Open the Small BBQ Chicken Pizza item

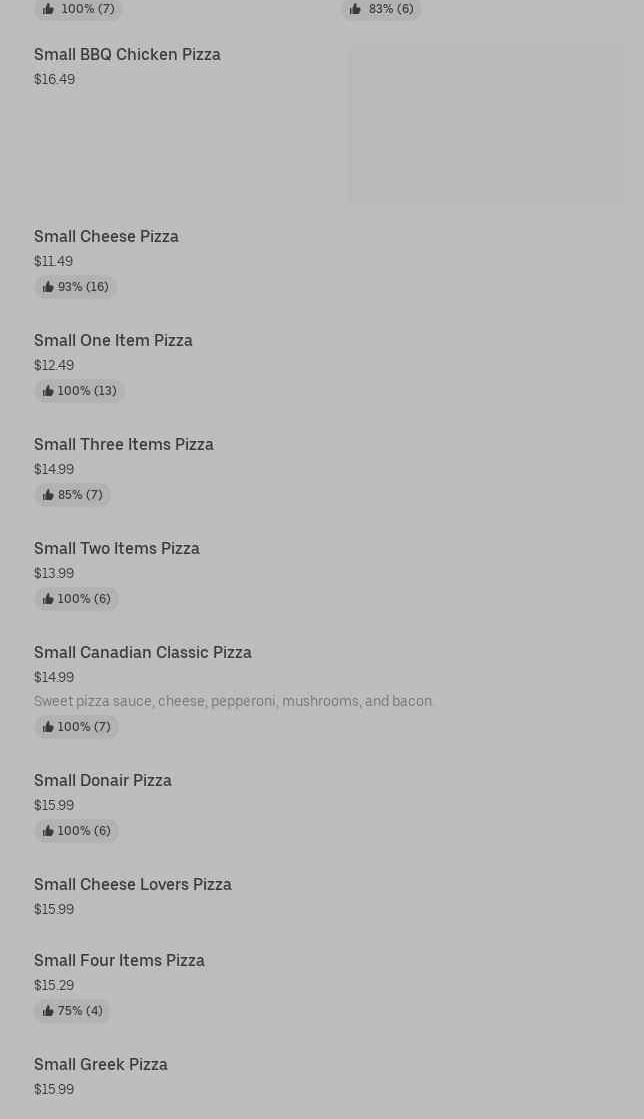(x=127, y=54)
